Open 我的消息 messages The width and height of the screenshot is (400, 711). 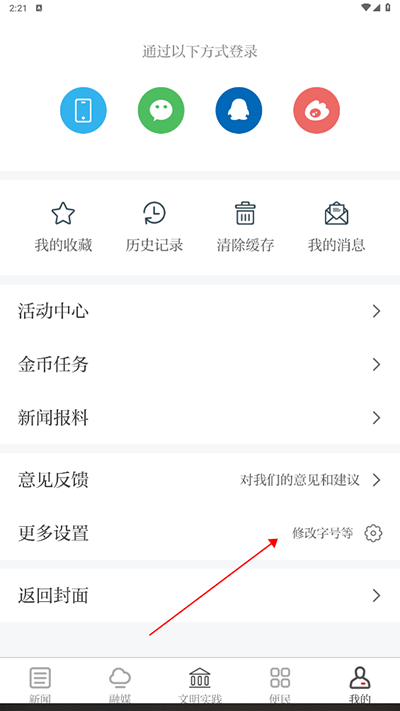tap(337, 227)
